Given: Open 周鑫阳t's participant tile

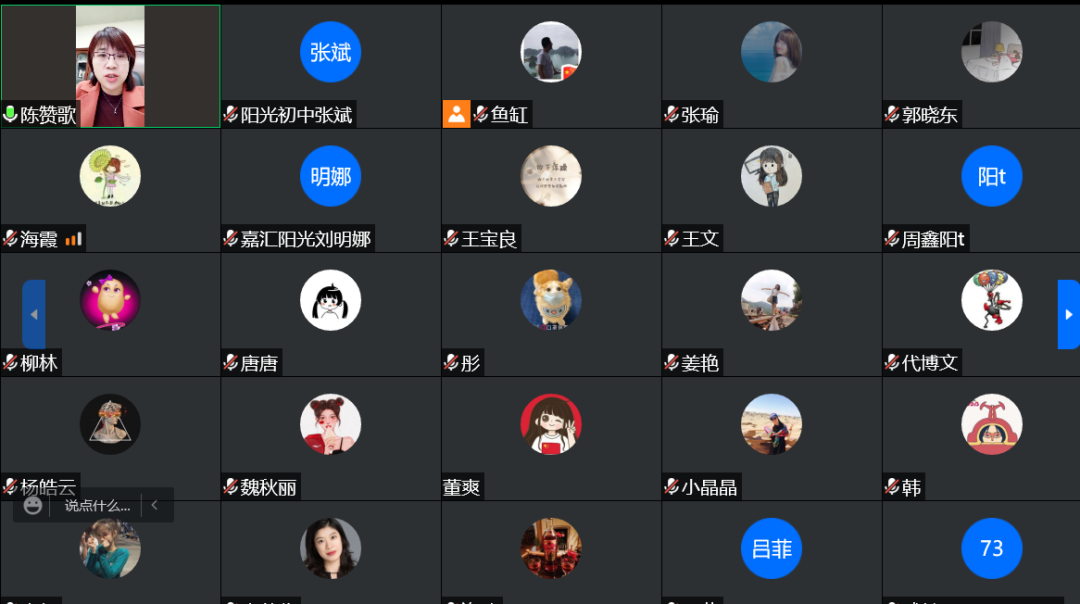Looking at the screenshot, I should pos(991,176).
